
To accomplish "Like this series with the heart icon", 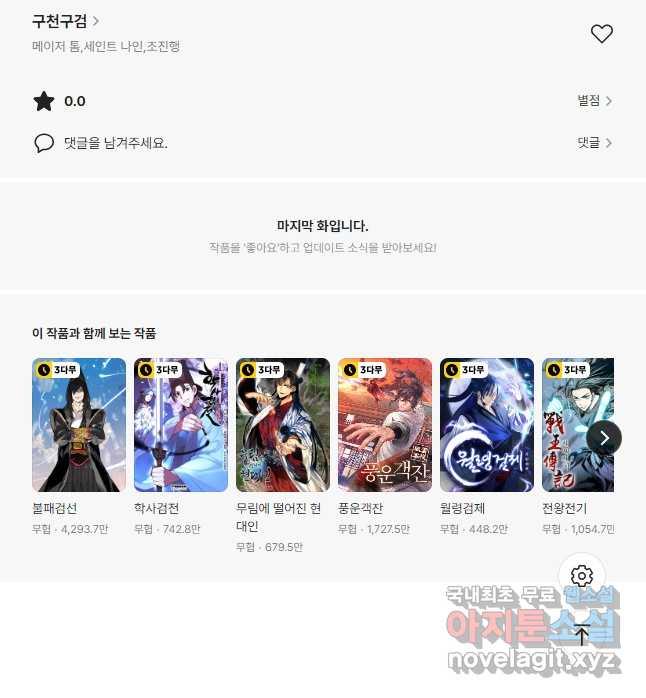I will pyautogui.click(x=601, y=34).
